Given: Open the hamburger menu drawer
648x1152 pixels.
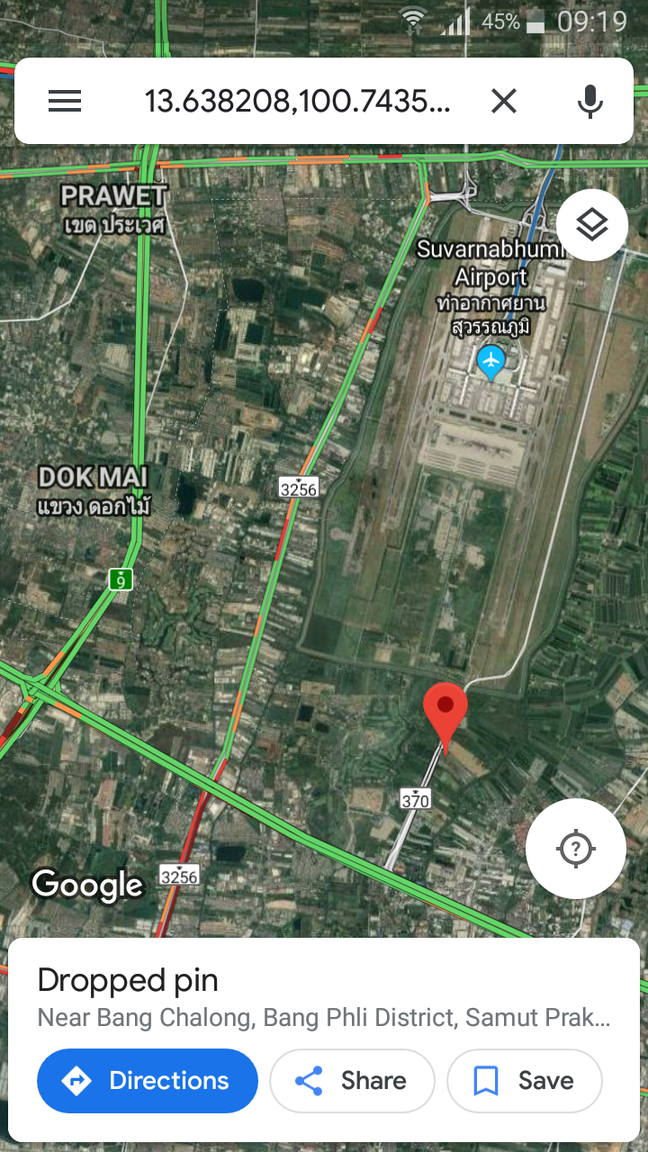Looking at the screenshot, I should [65, 101].
